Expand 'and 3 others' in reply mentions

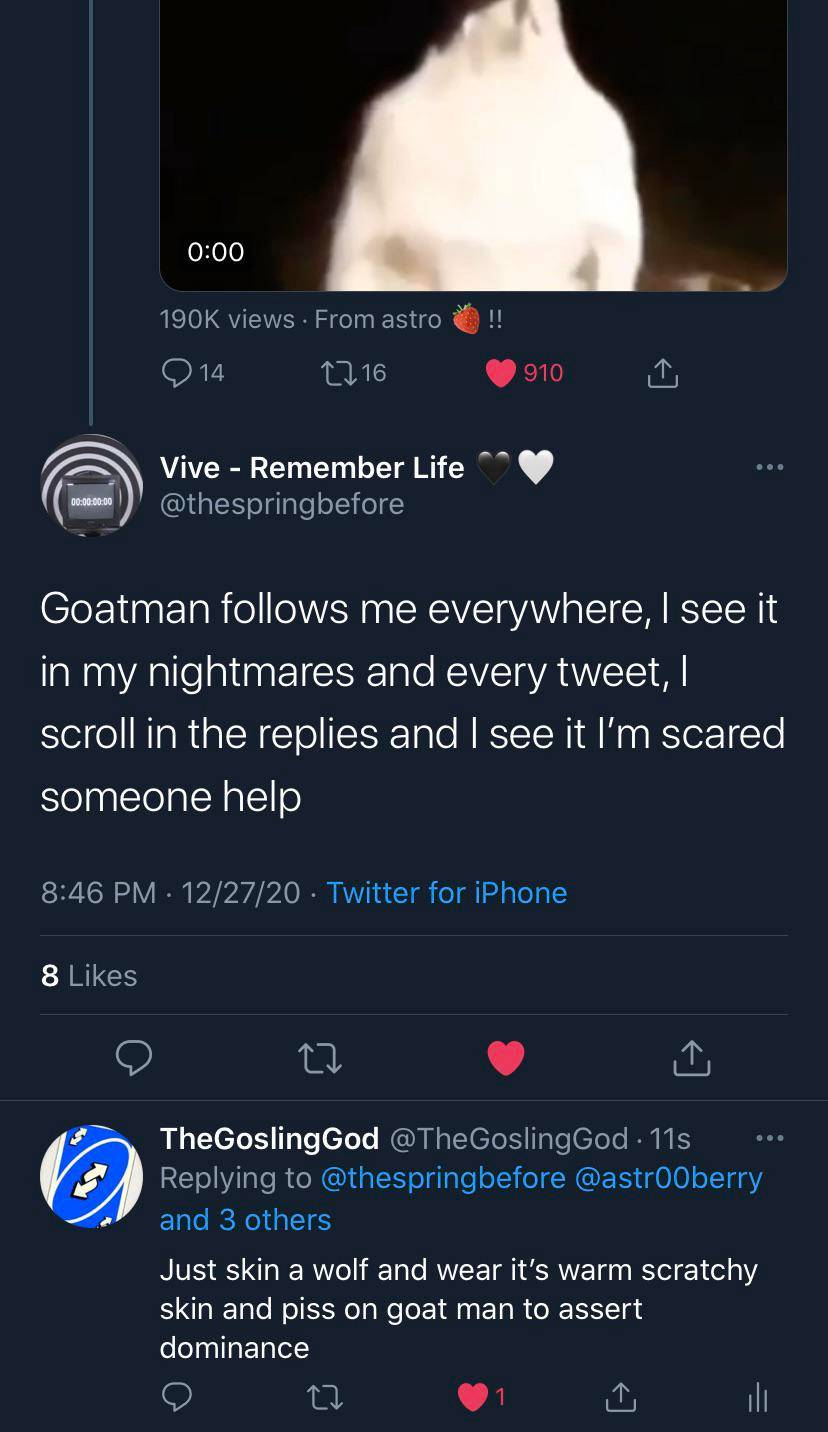pos(245,1220)
